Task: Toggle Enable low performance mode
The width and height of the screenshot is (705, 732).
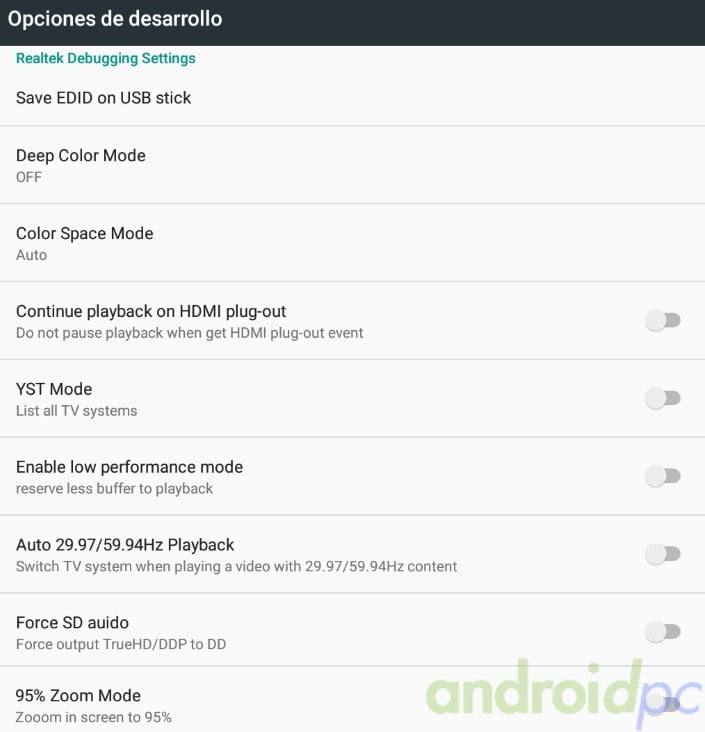Action: point(662,476)
